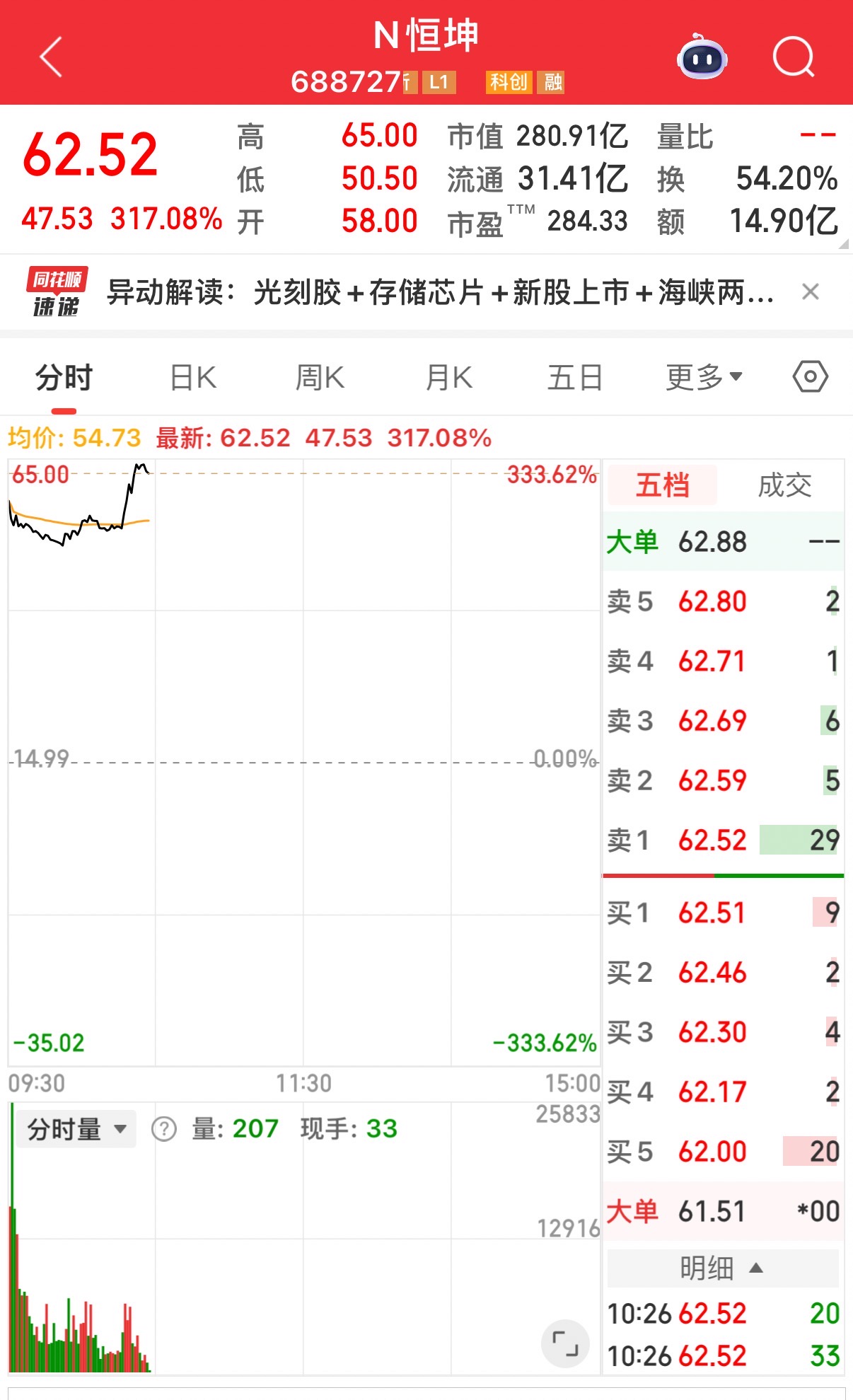The width and height of the screenshot is (853, 1400).
Task: Switch to the 五日 chart tab
Action: [x=574, y=378]
